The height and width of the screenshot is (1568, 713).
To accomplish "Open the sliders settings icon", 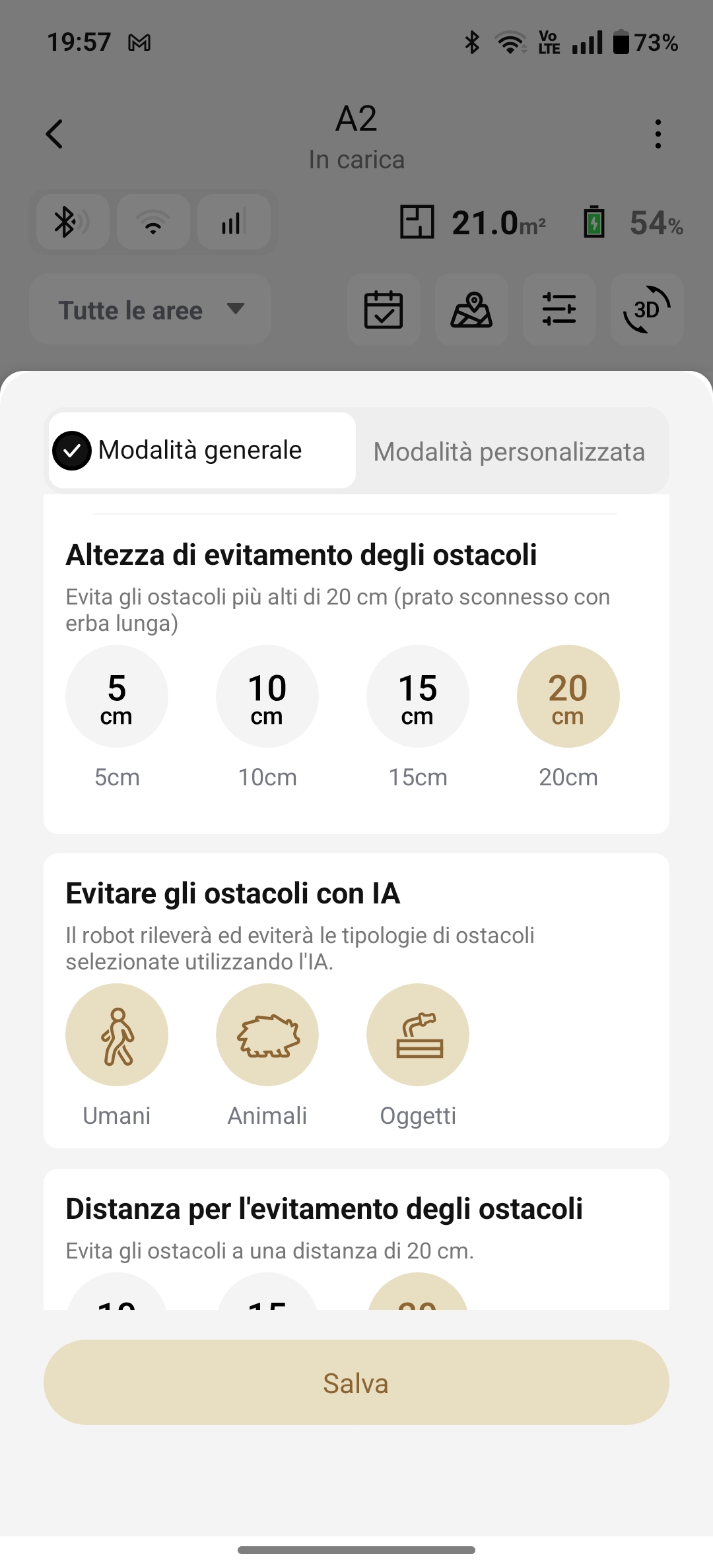I will tap(559, 310).
